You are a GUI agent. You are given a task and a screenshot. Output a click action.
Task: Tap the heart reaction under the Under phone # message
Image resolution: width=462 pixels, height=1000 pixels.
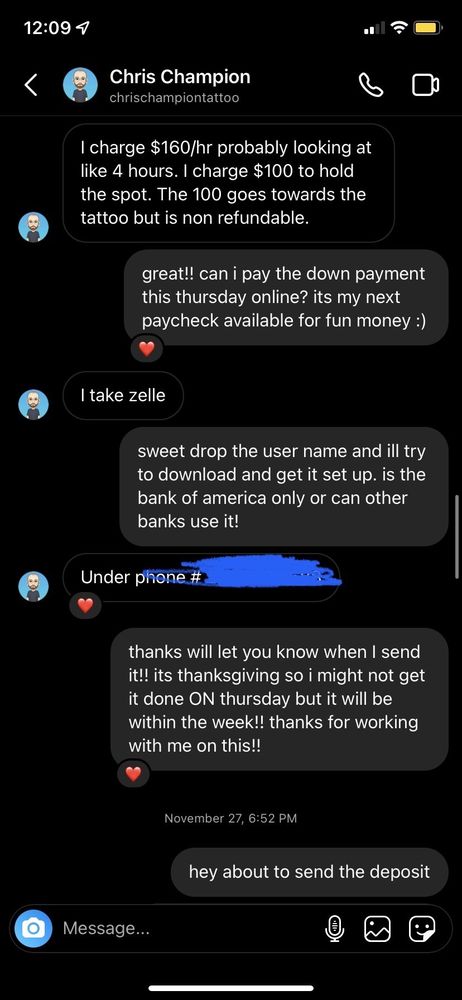point(85,605)
